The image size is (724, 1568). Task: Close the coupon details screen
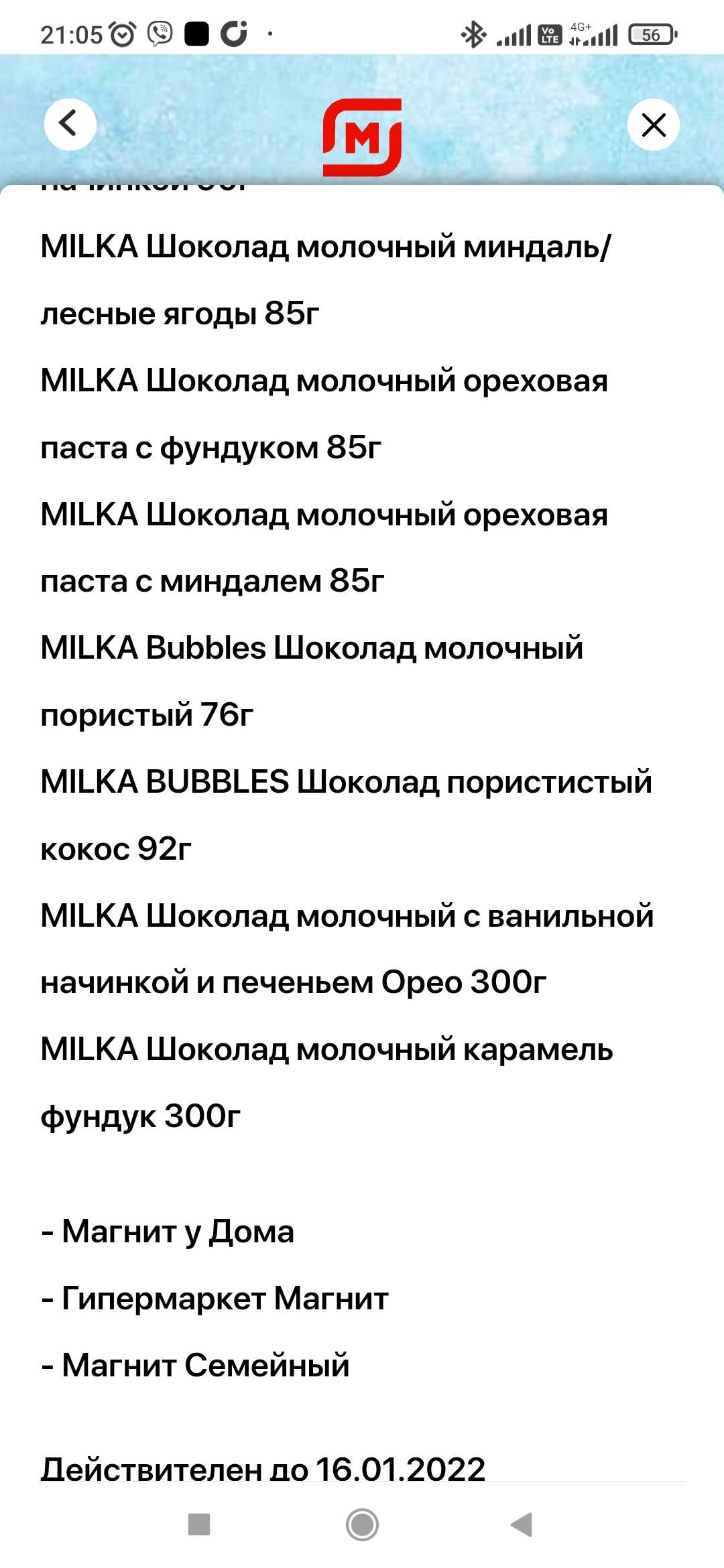[x=654, y=125]
